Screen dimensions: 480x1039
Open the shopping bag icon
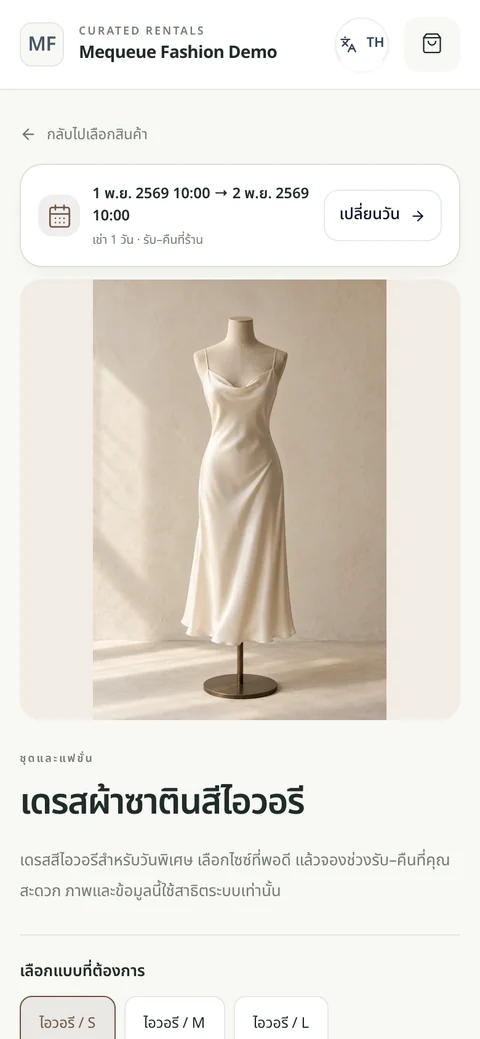coord(432,44)
